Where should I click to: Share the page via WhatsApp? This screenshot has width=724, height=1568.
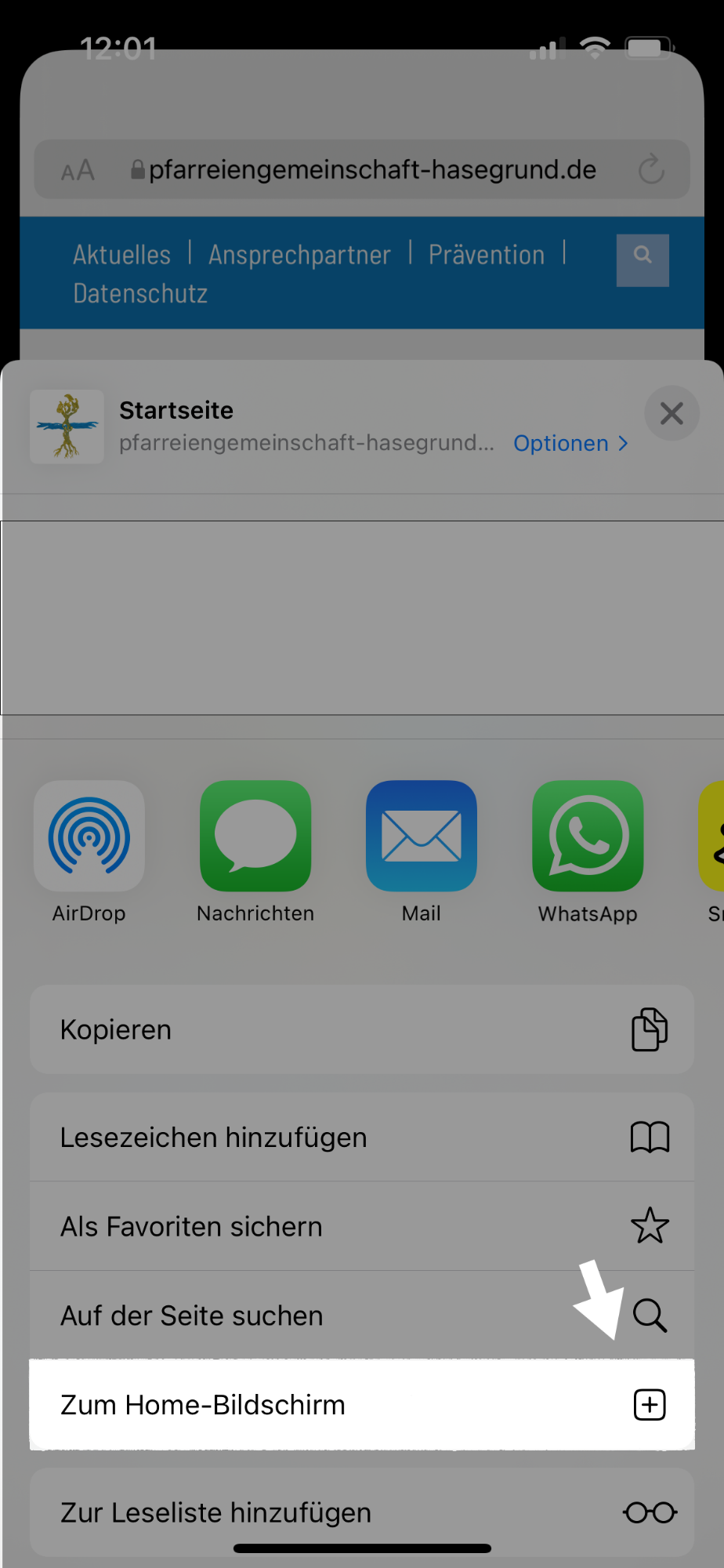[x=588, y=837]
